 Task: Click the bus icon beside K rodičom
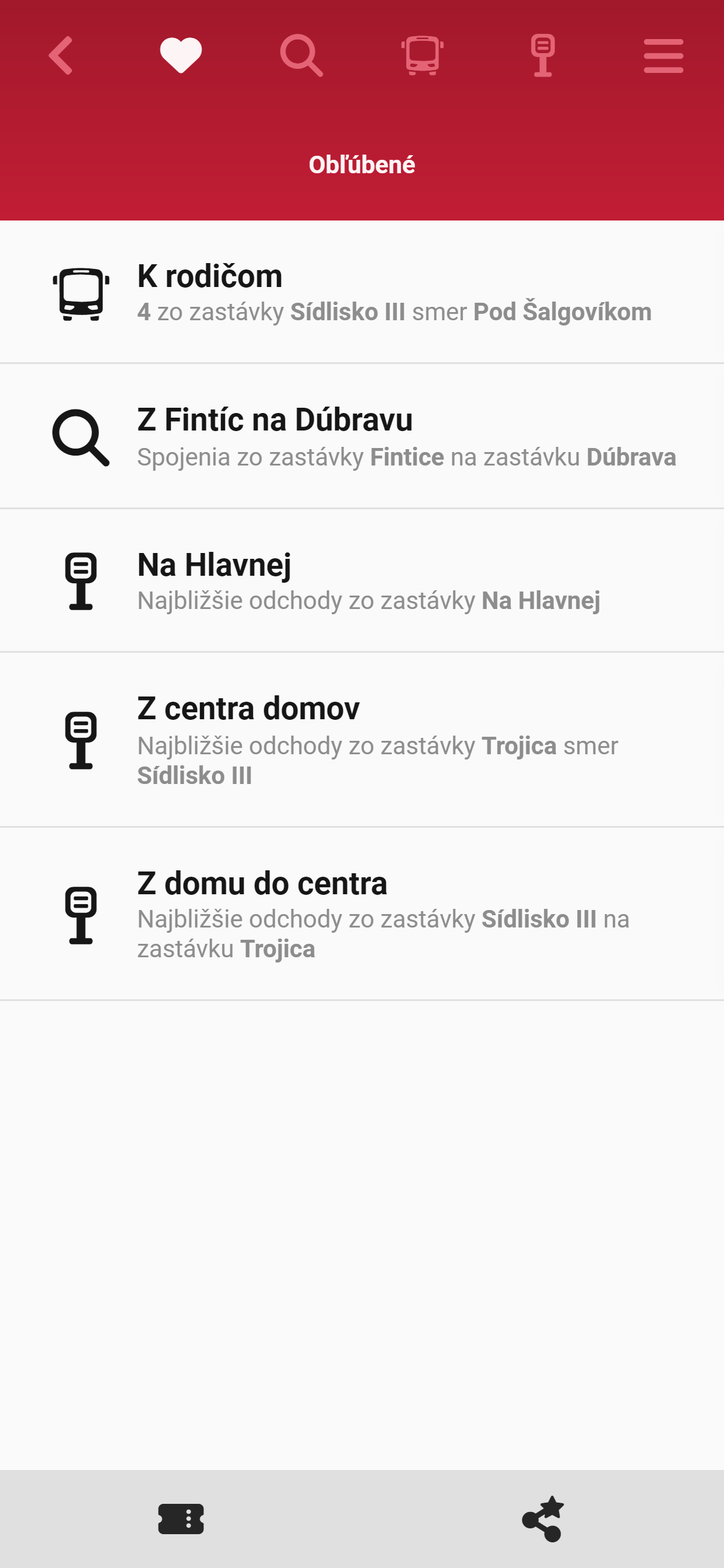click(x=81, y=292)
